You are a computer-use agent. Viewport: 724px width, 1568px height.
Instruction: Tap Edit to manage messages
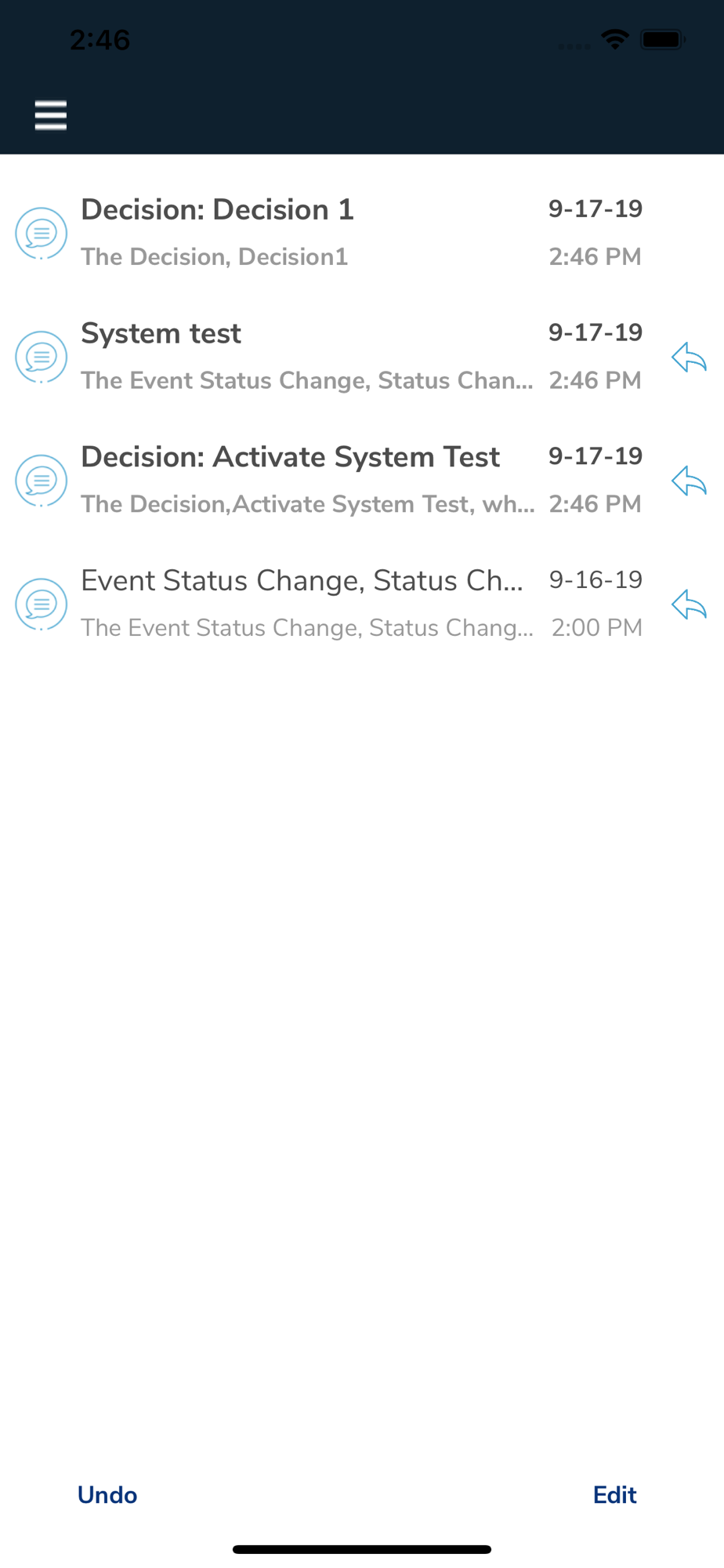coord(615,1495)
